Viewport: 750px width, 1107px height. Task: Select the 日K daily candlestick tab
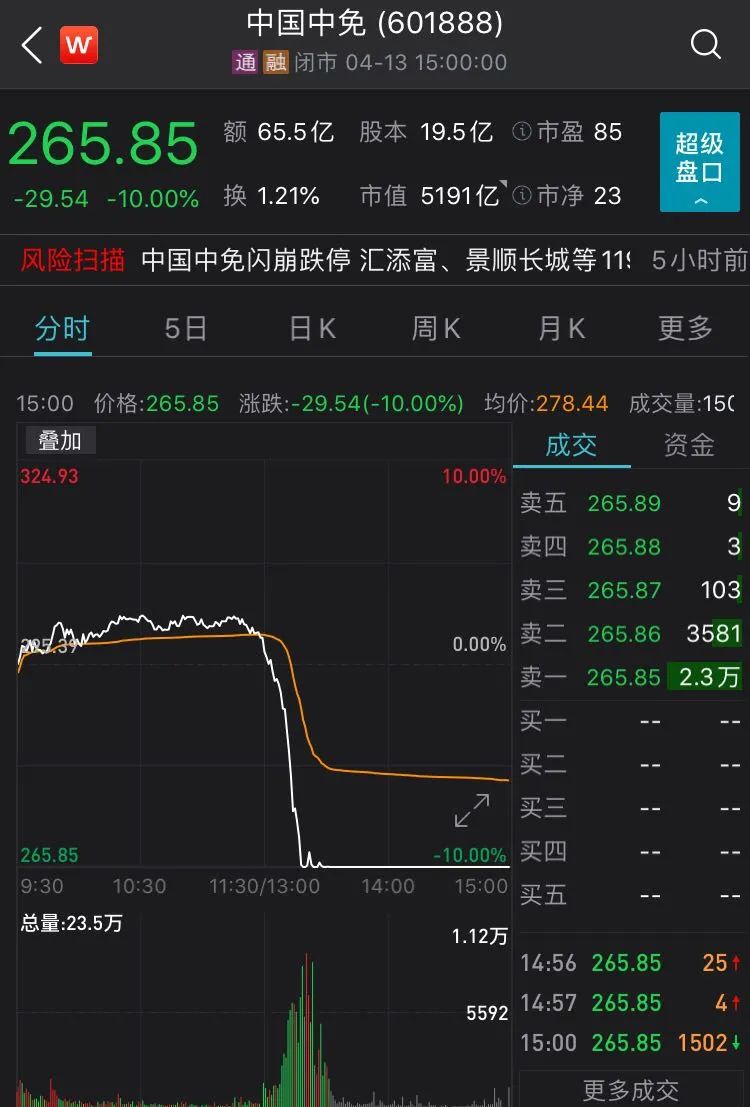point(311,328)
